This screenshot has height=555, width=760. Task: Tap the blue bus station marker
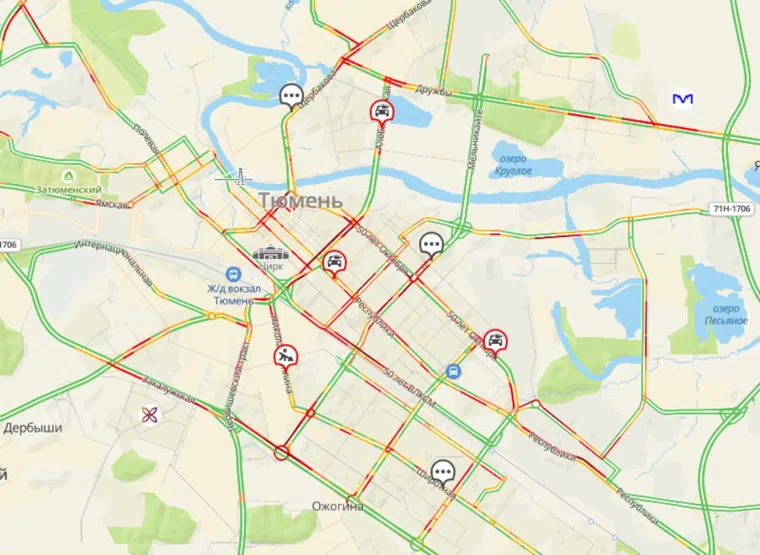tap(454, 371)
